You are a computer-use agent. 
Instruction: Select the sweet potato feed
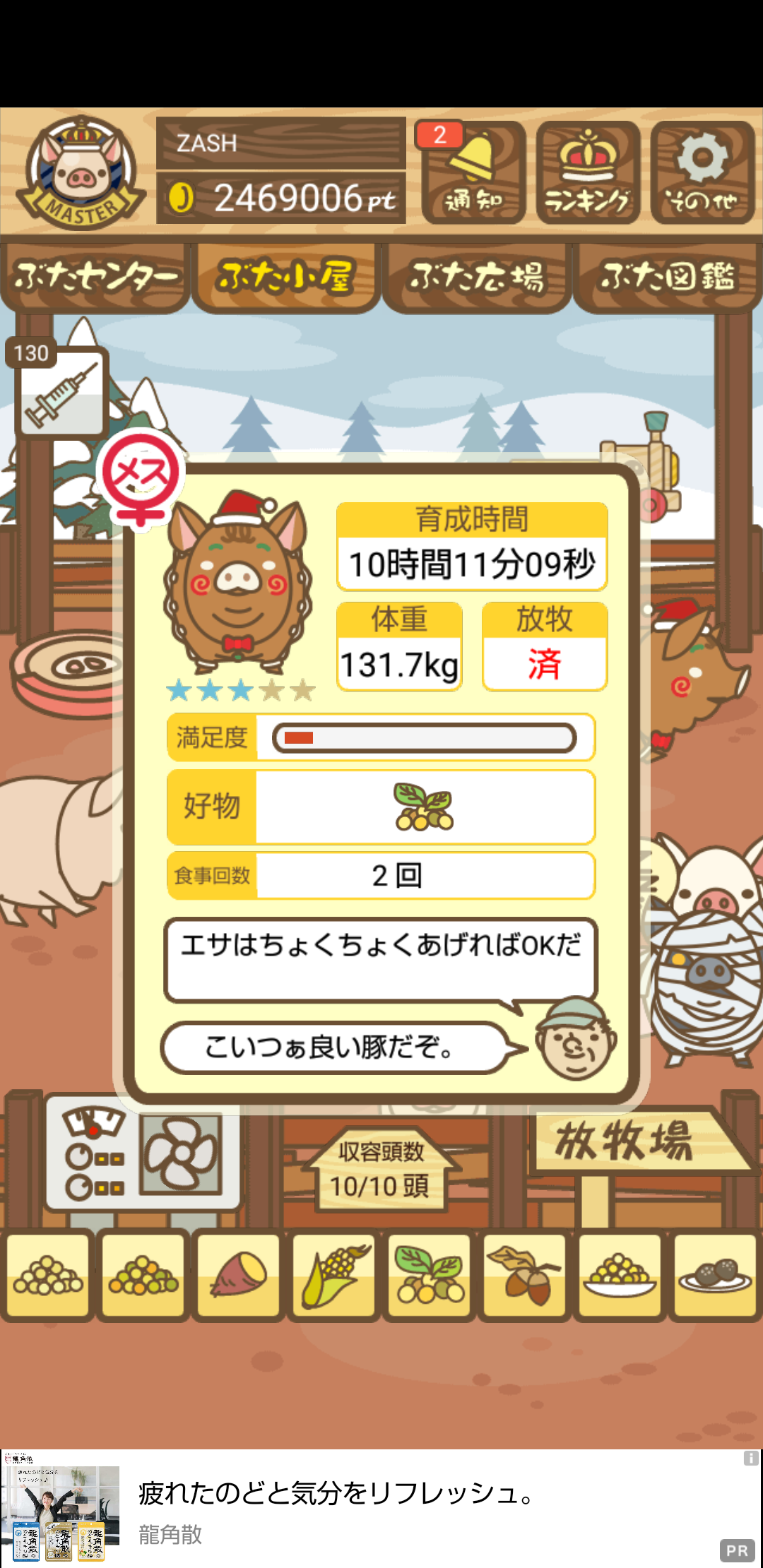pyautogui.click(x=239, y=1276)
